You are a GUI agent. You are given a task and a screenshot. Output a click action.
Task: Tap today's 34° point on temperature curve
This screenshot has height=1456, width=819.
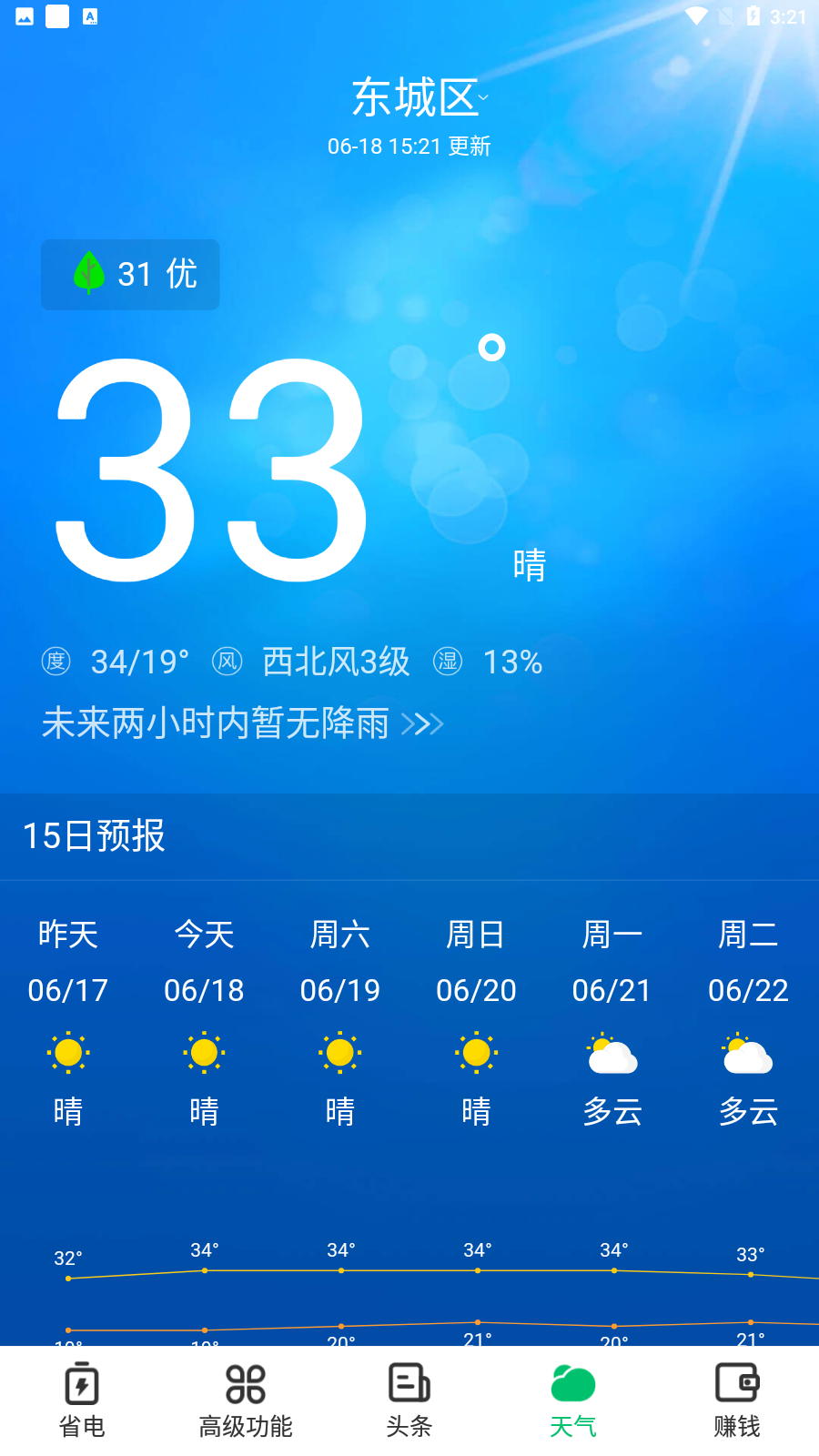point(204,1272)
